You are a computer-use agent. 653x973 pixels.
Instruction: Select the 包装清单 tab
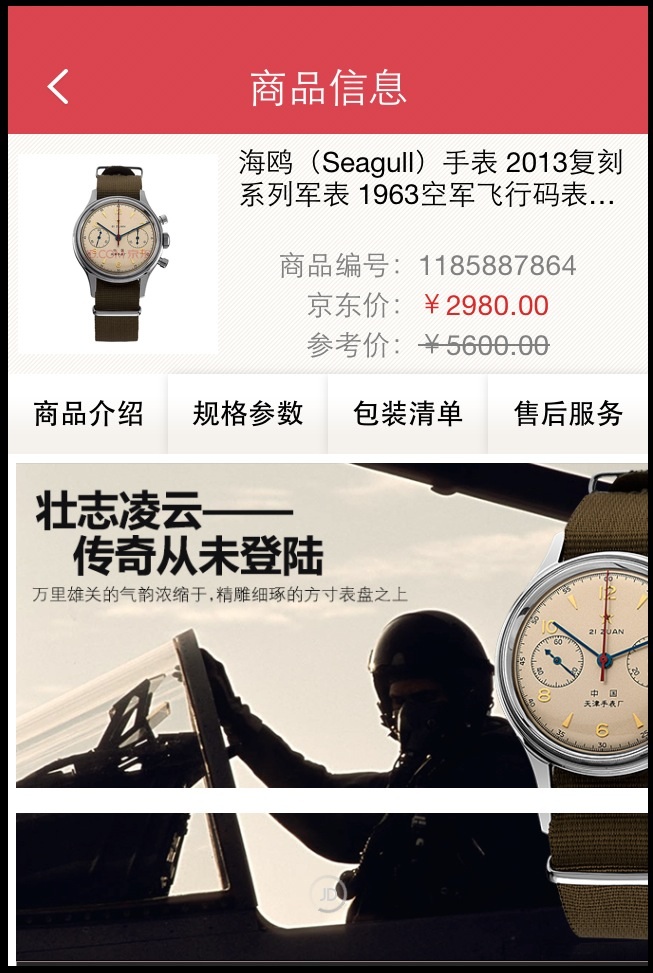click(x=408, y=414)
